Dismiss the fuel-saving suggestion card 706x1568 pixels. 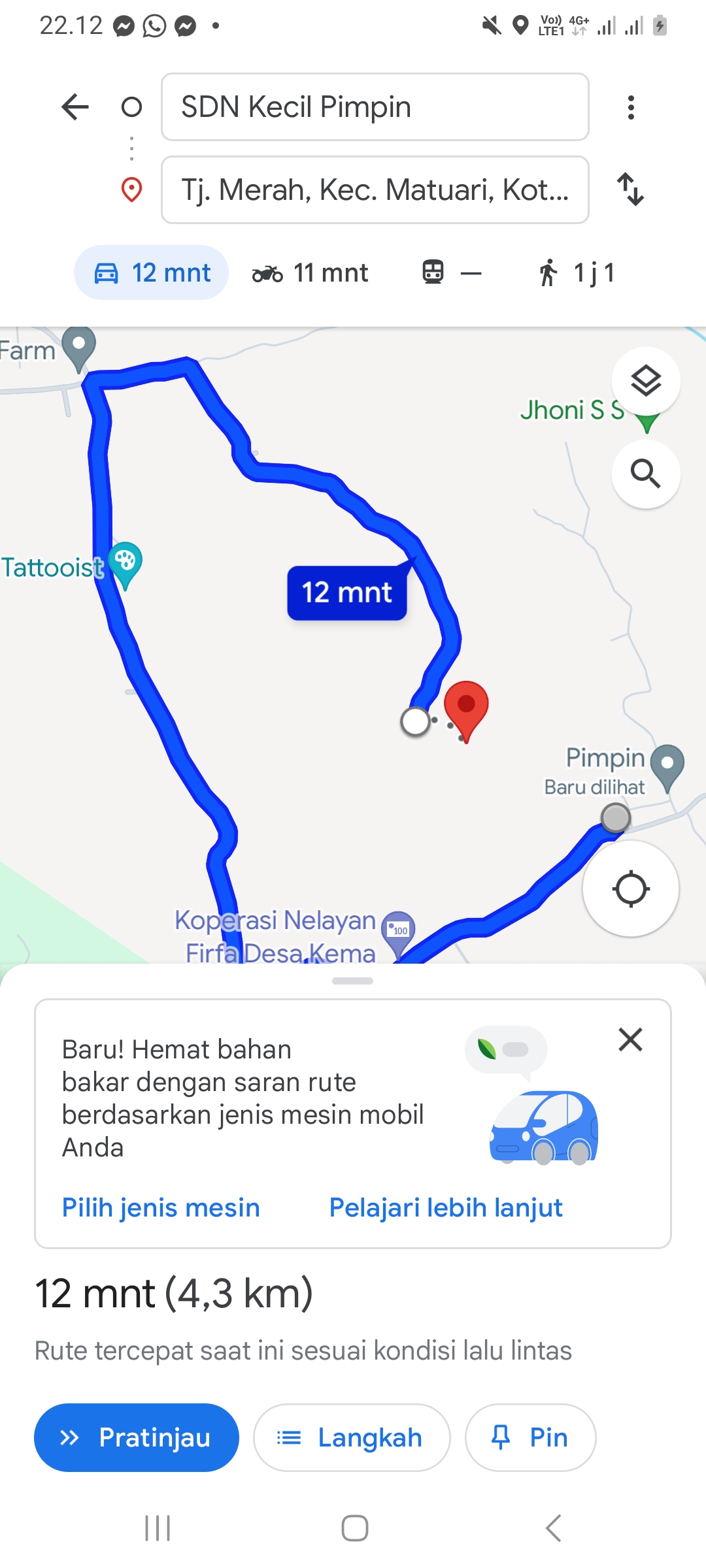click(631, 1039)
